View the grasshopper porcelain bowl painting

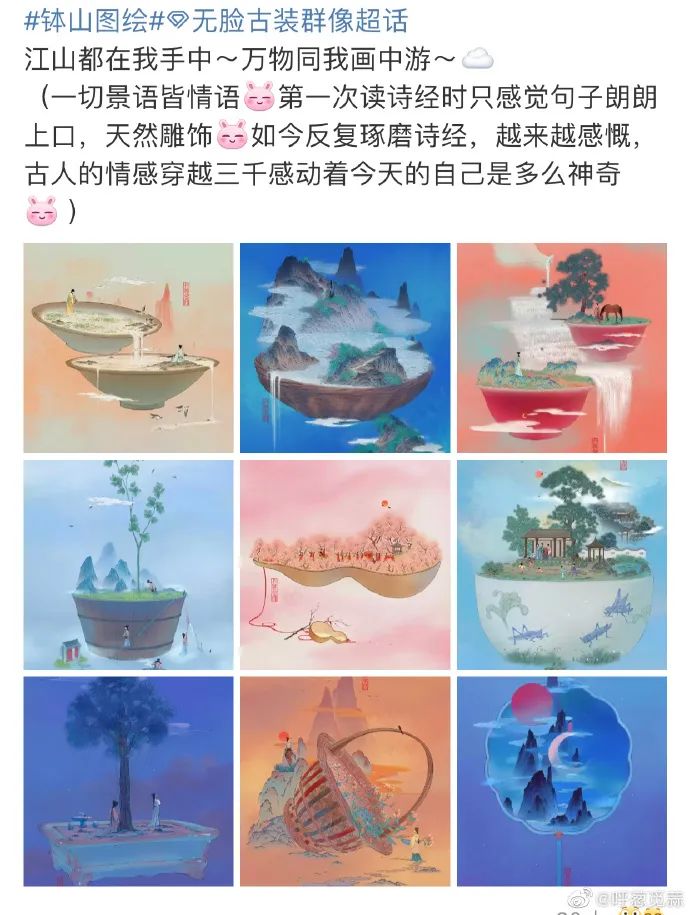point(561,565)
